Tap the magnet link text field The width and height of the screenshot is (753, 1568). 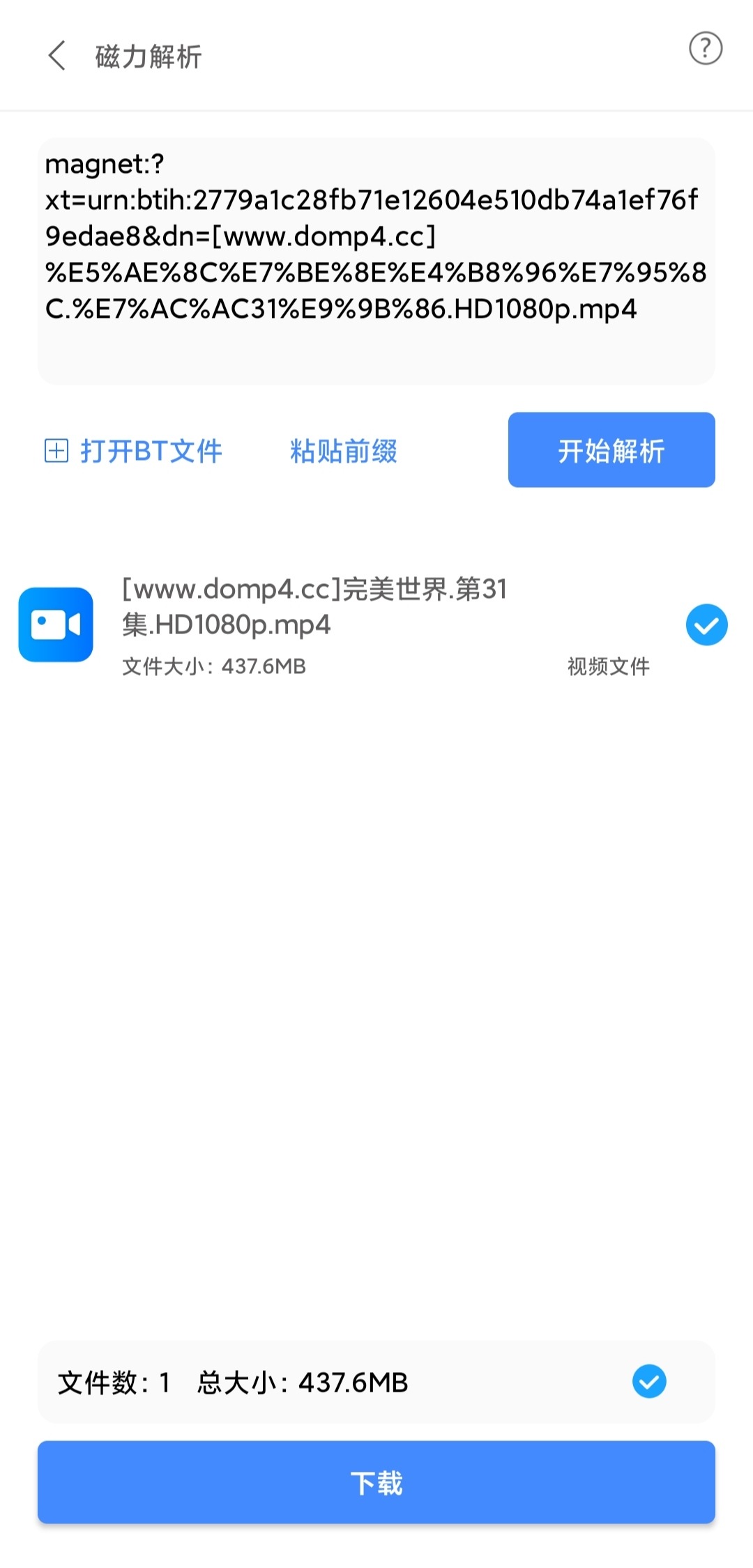[376, 261]
